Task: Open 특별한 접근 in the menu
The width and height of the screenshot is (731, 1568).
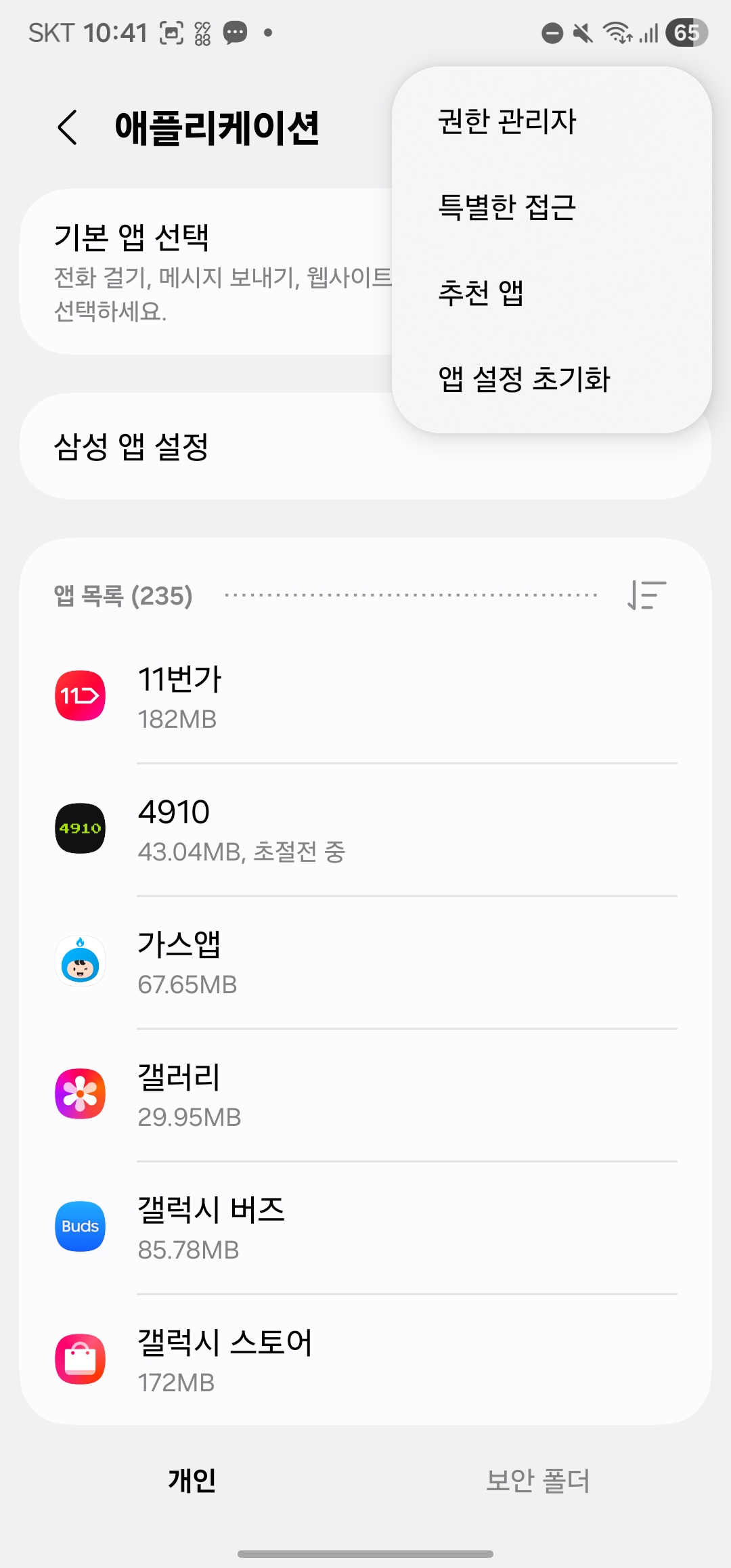Action: [506, 207]
